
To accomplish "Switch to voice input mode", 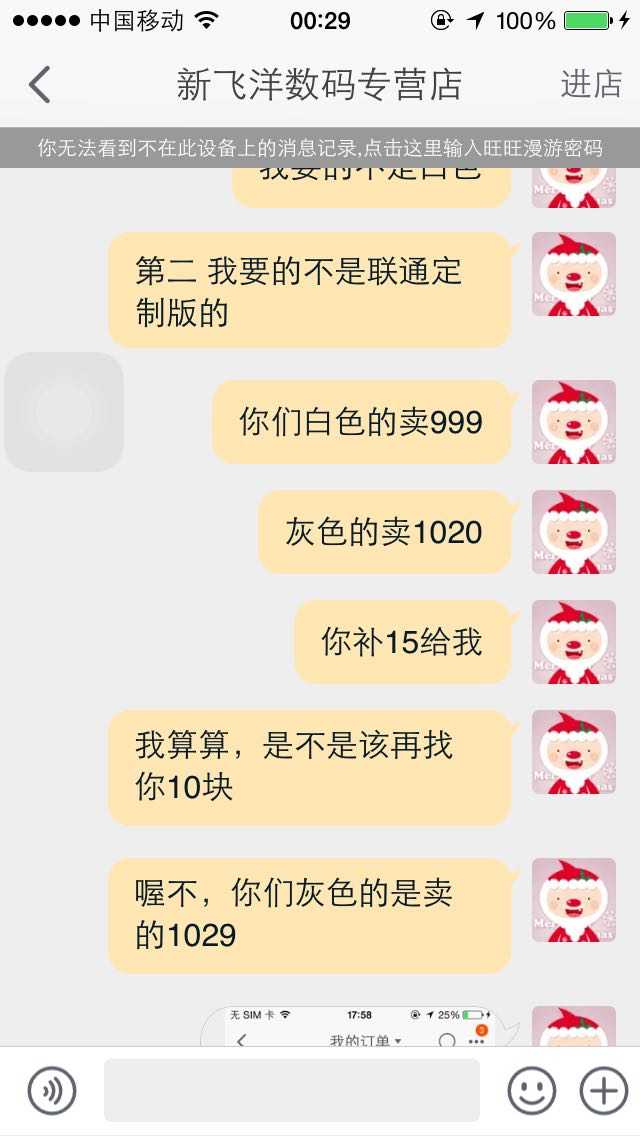I will point(52,1090).
